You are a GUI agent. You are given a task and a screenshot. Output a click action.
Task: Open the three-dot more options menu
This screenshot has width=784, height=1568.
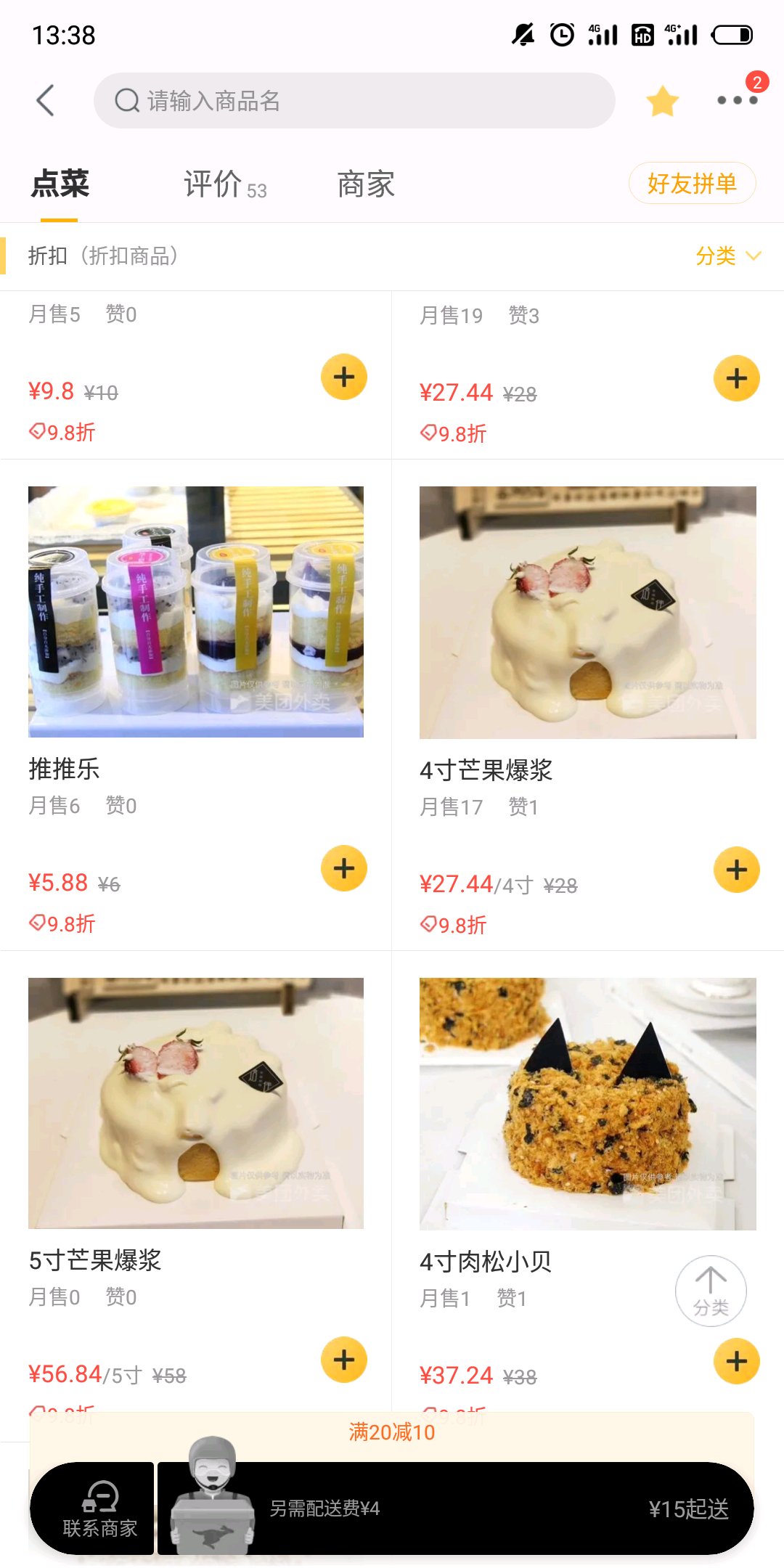click(737, 100)
